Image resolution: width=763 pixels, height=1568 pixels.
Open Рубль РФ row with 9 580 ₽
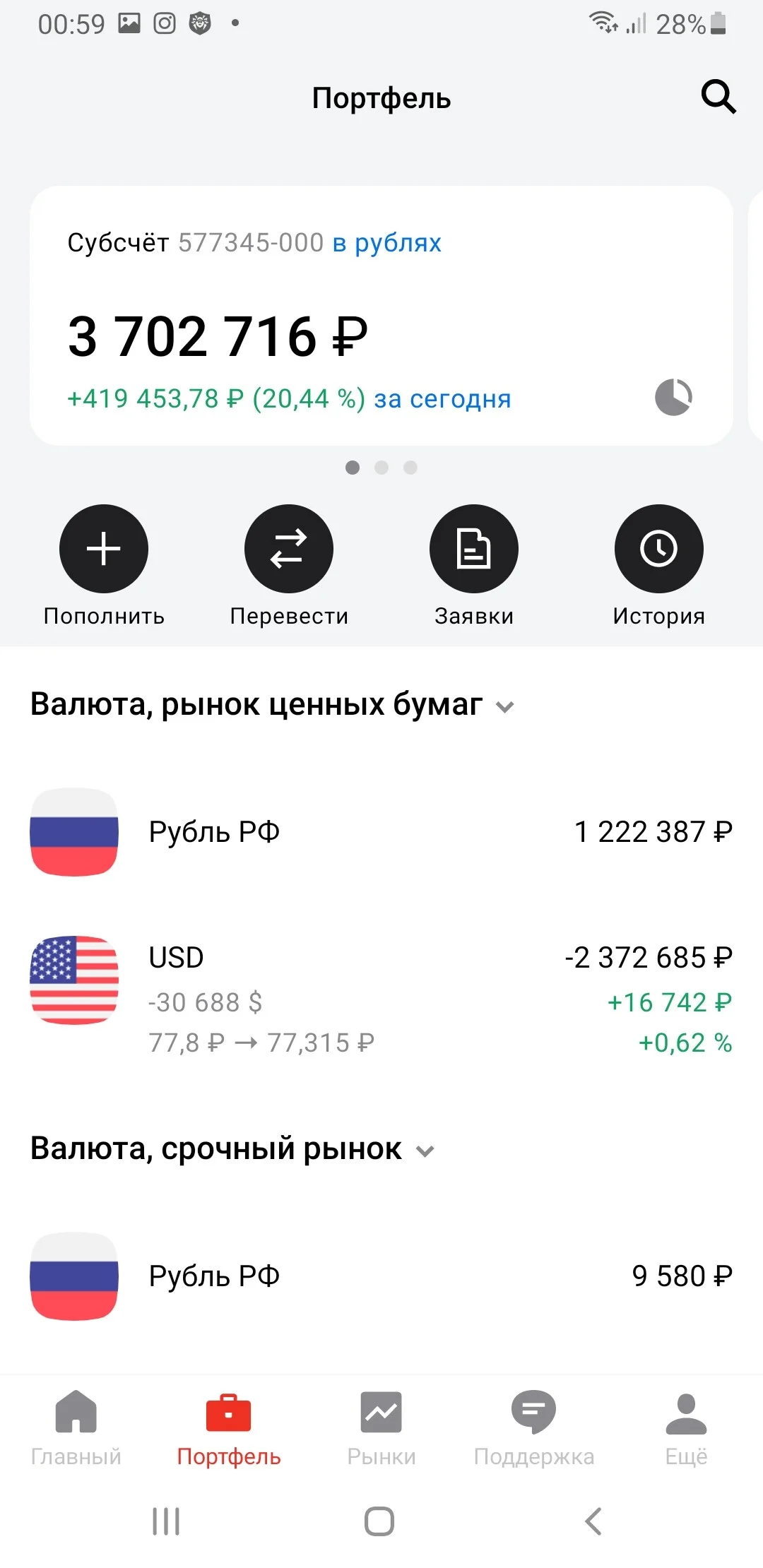[381, 1276]
